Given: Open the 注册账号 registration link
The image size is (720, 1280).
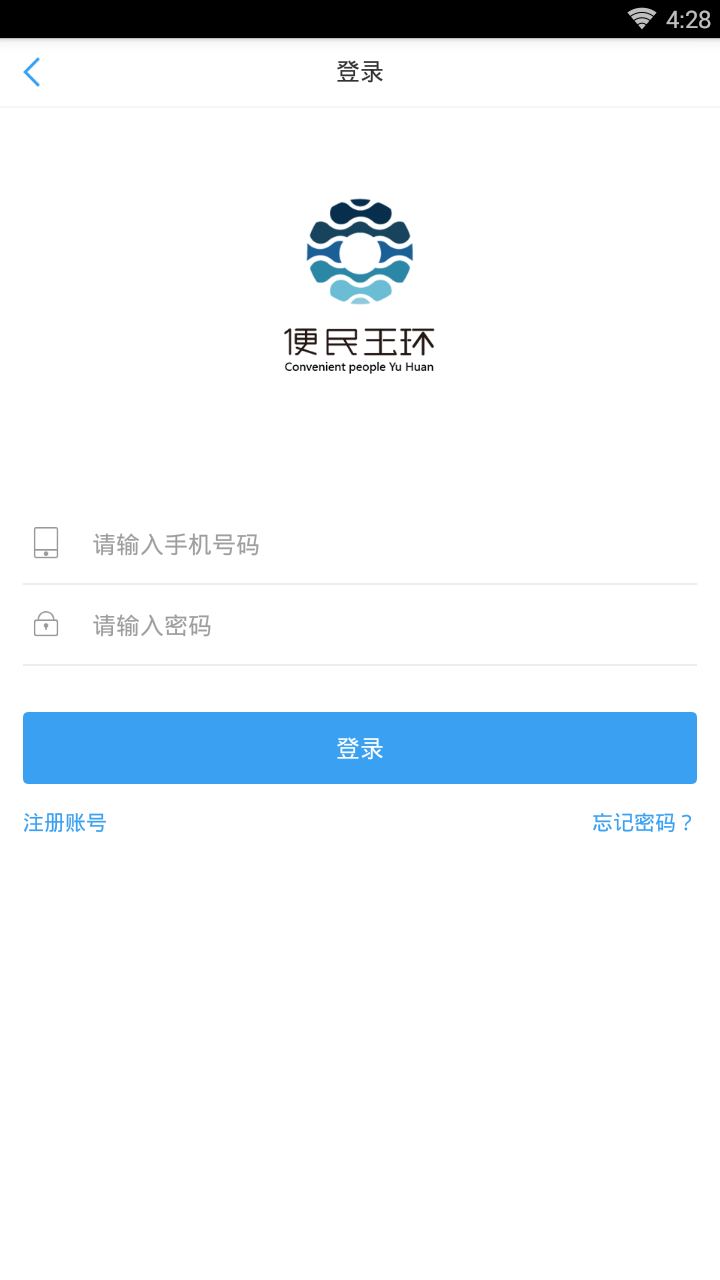Looking at the screenshot, I should (64, 822).
